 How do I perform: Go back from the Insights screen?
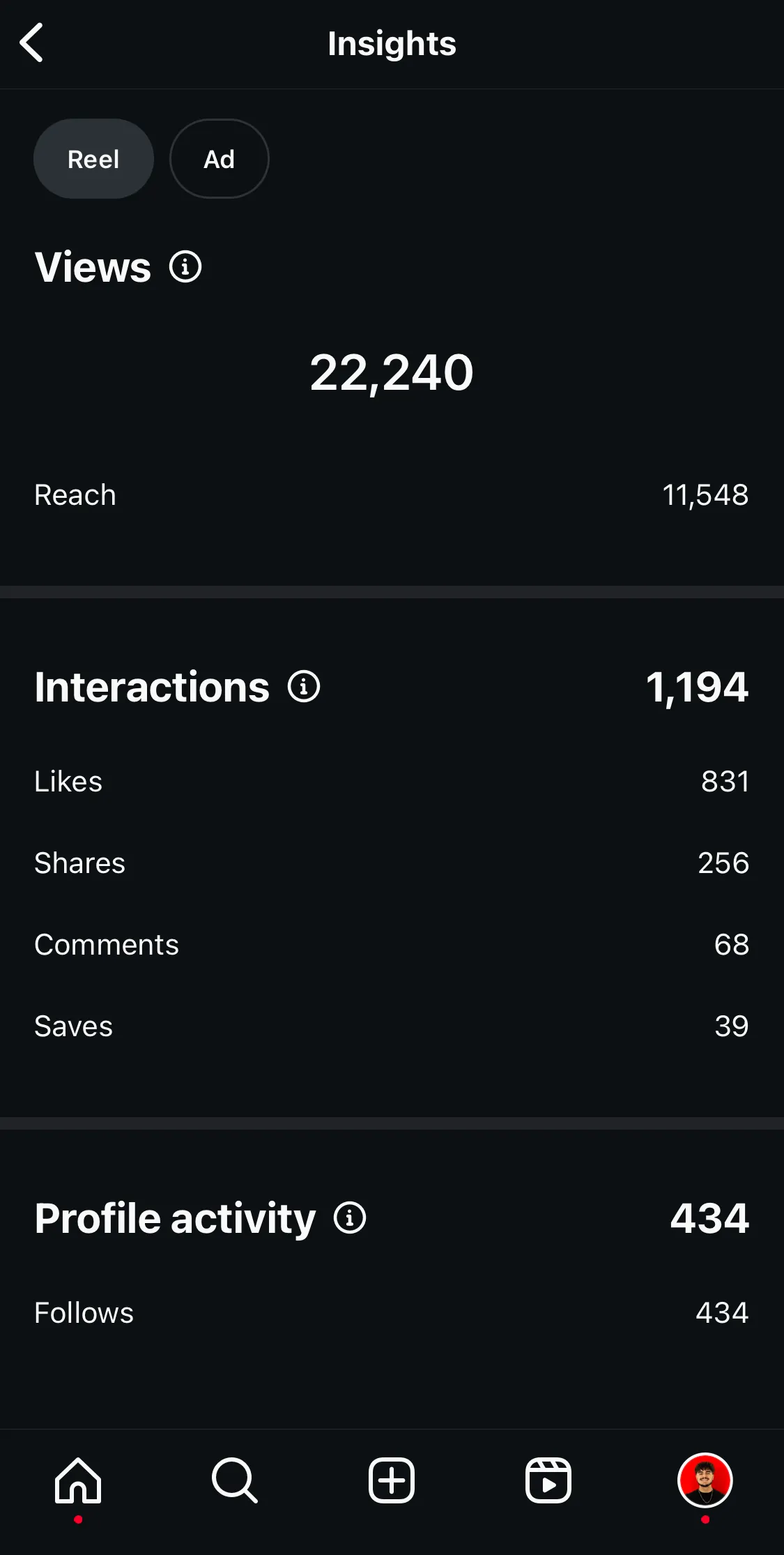click(x=32, y=43)
